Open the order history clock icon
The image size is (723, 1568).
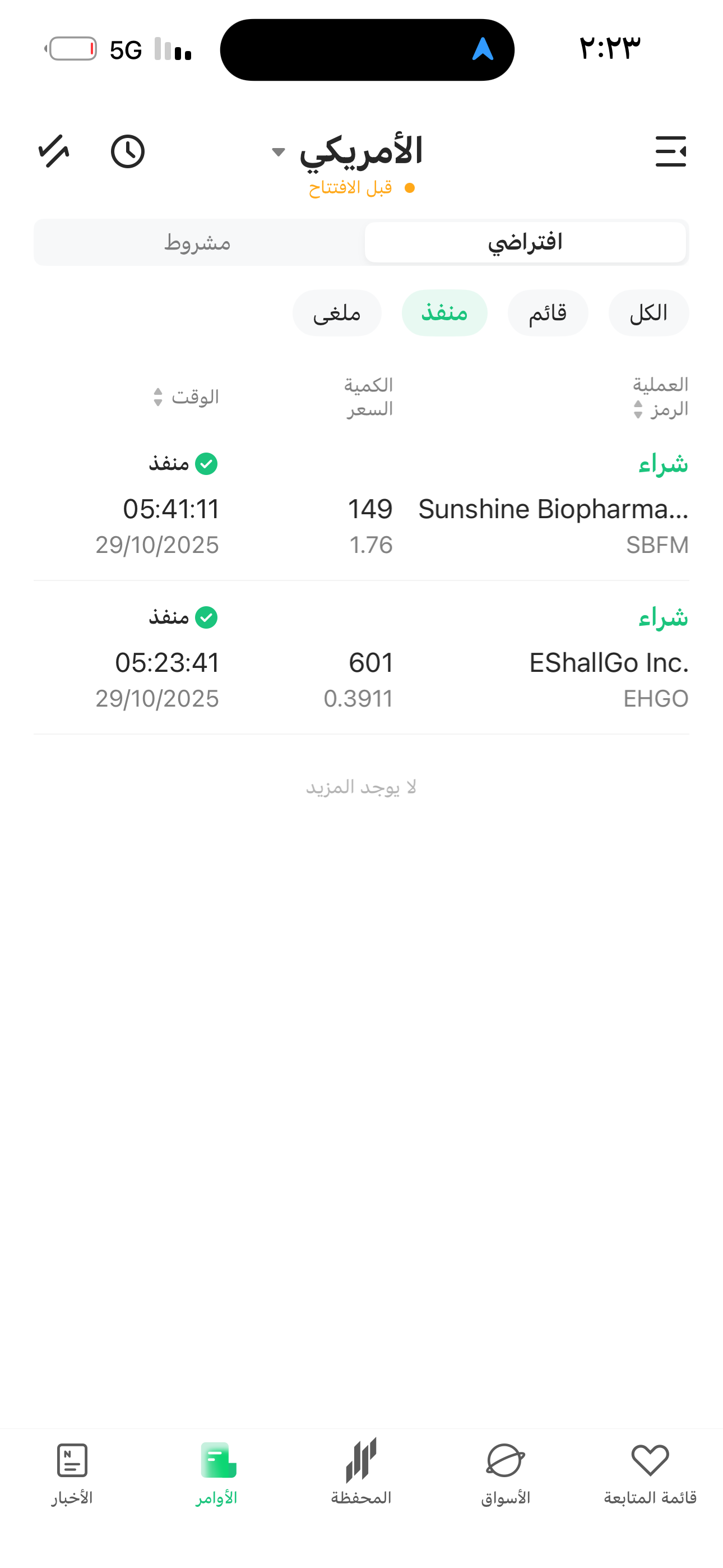(x=128, y=151)
